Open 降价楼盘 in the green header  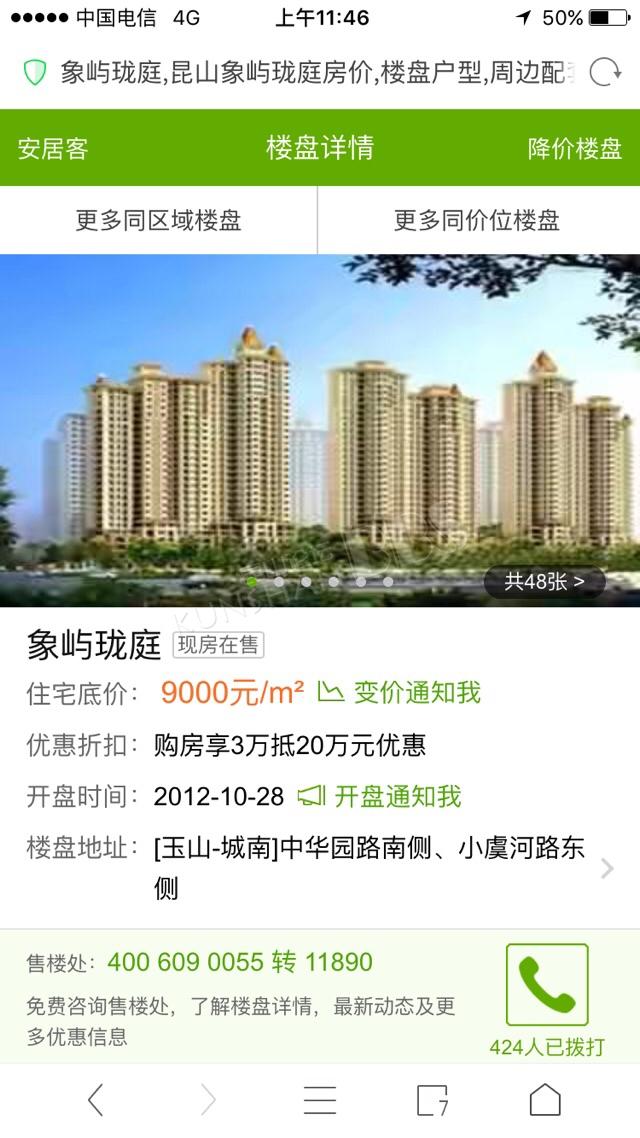click(575, 148)
